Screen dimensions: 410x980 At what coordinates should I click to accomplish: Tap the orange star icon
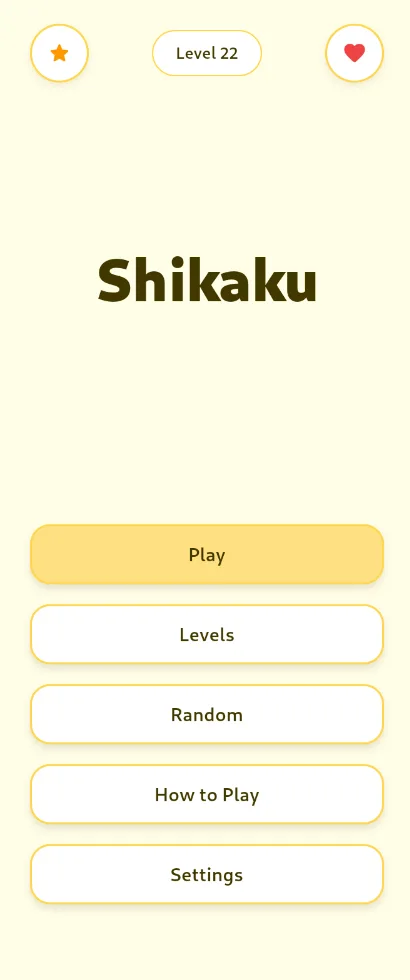pos(59,53)
